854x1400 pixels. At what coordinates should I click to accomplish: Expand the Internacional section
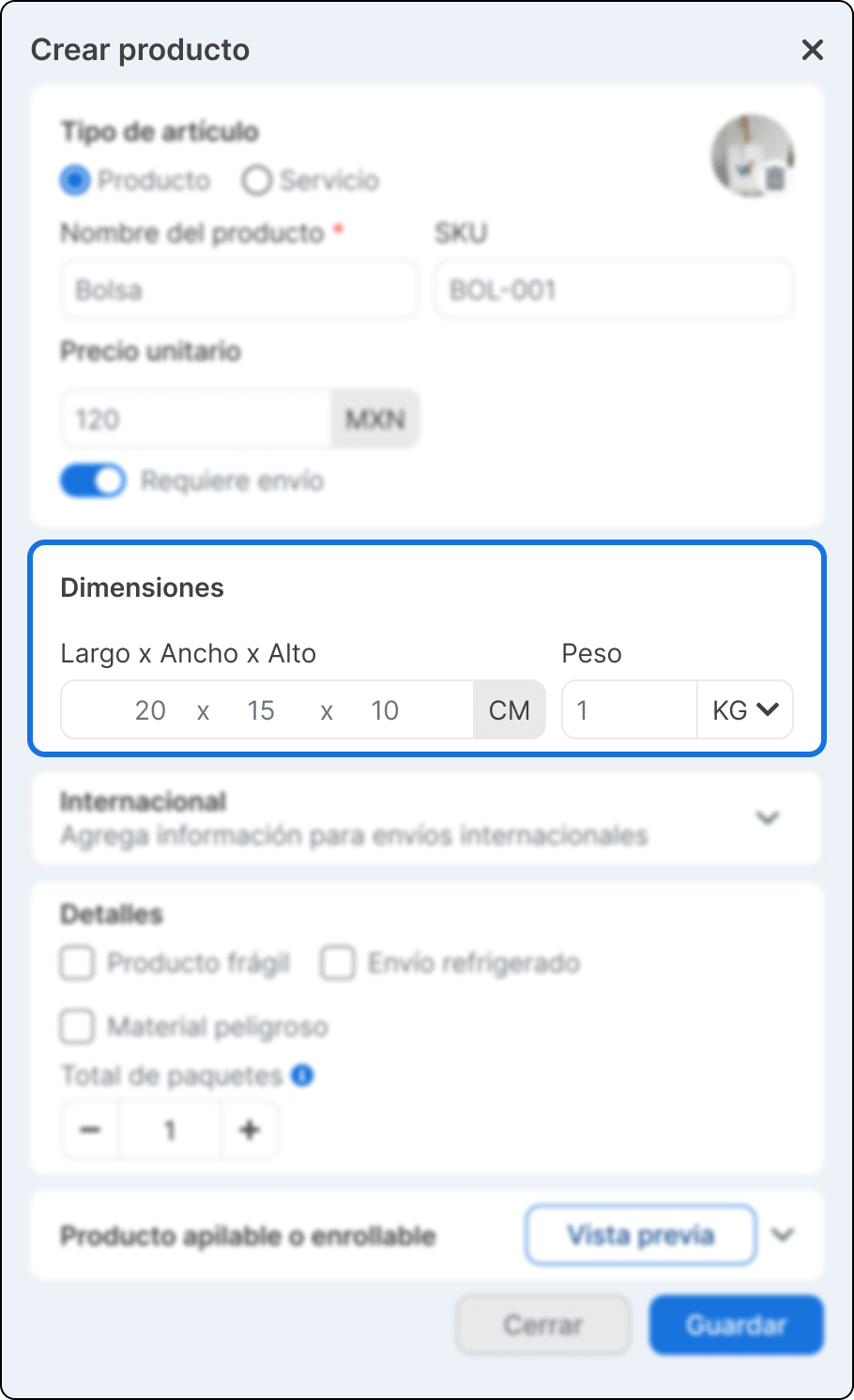click(x=767, y=817)
